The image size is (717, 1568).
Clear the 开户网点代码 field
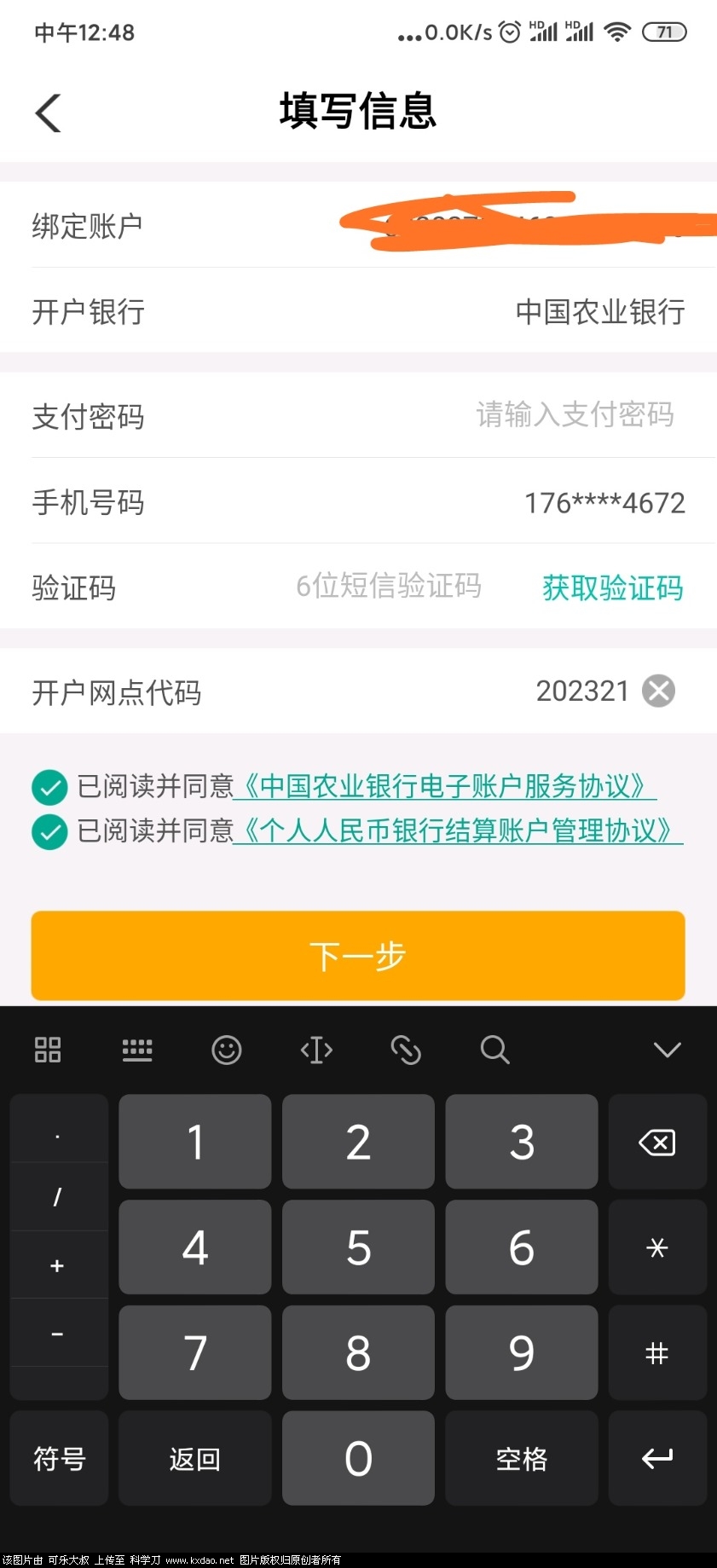point(658,691)
